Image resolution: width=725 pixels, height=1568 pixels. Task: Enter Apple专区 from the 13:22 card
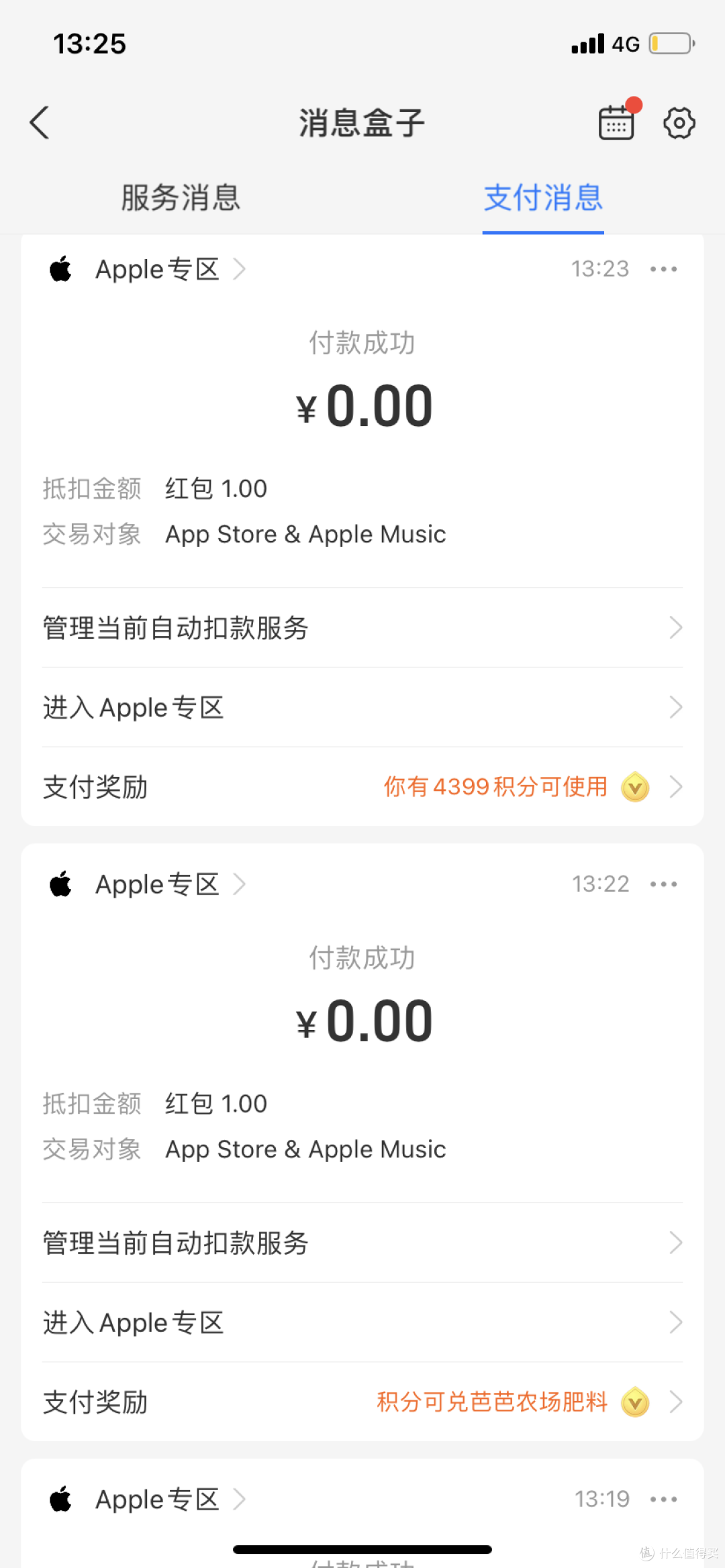(x=362, y=1322)
